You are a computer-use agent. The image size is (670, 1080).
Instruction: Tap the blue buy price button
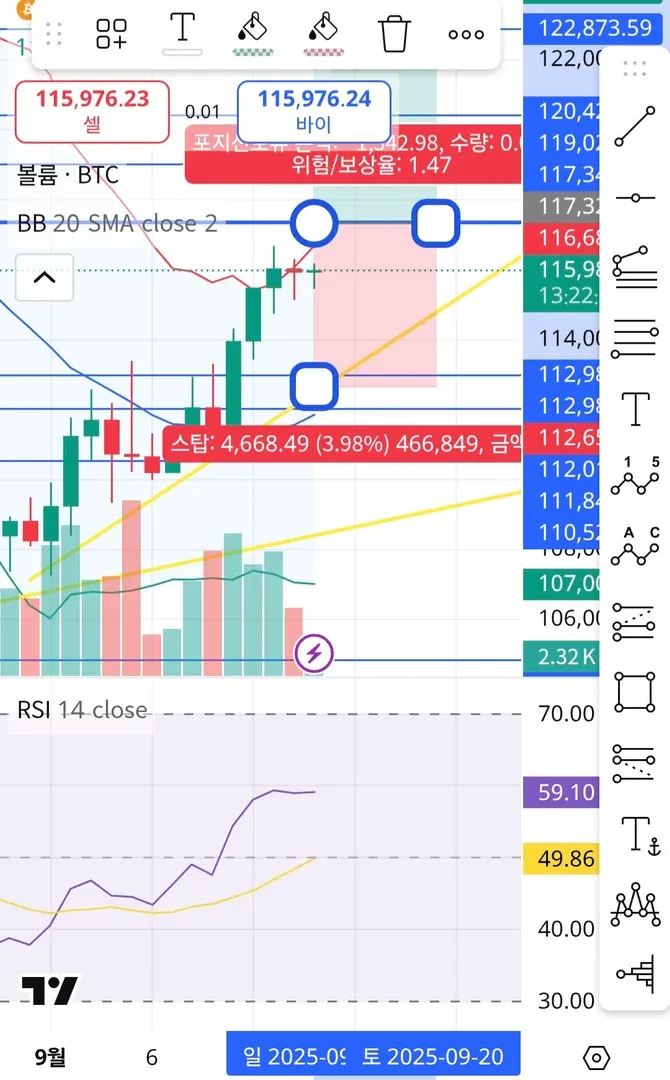314,110
